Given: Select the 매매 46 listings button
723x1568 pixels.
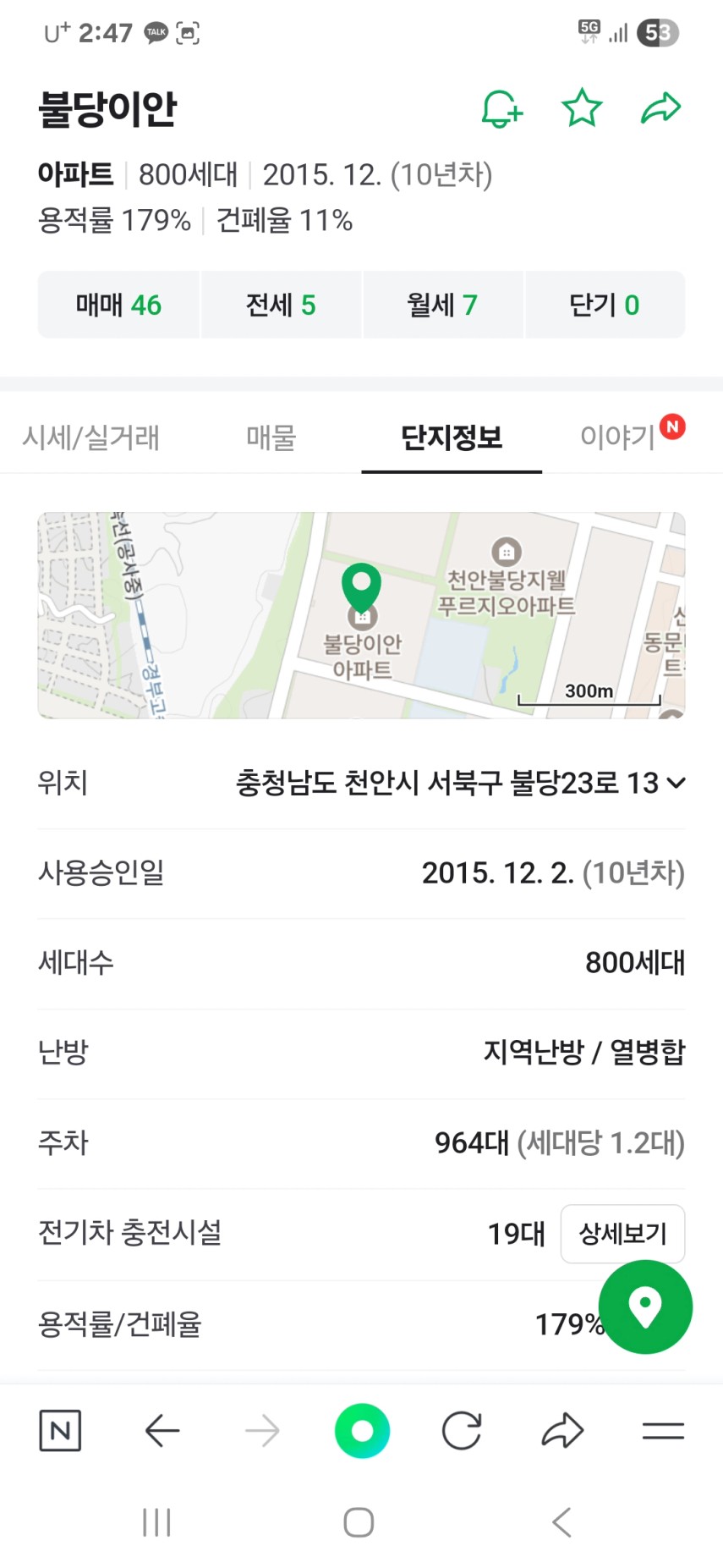Looking at the screenshot, I should (118, 305).
